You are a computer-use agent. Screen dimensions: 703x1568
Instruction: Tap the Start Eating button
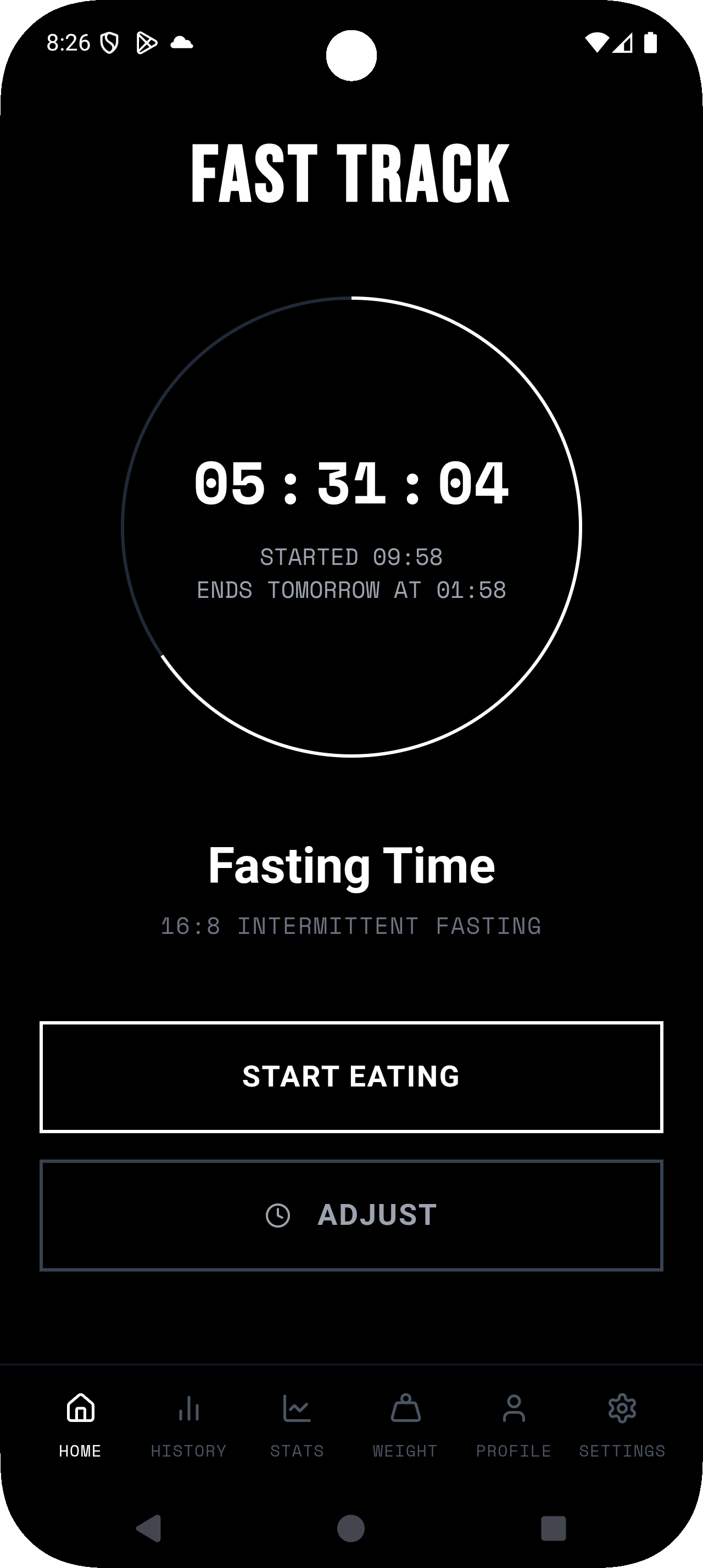coord(351,1077)
